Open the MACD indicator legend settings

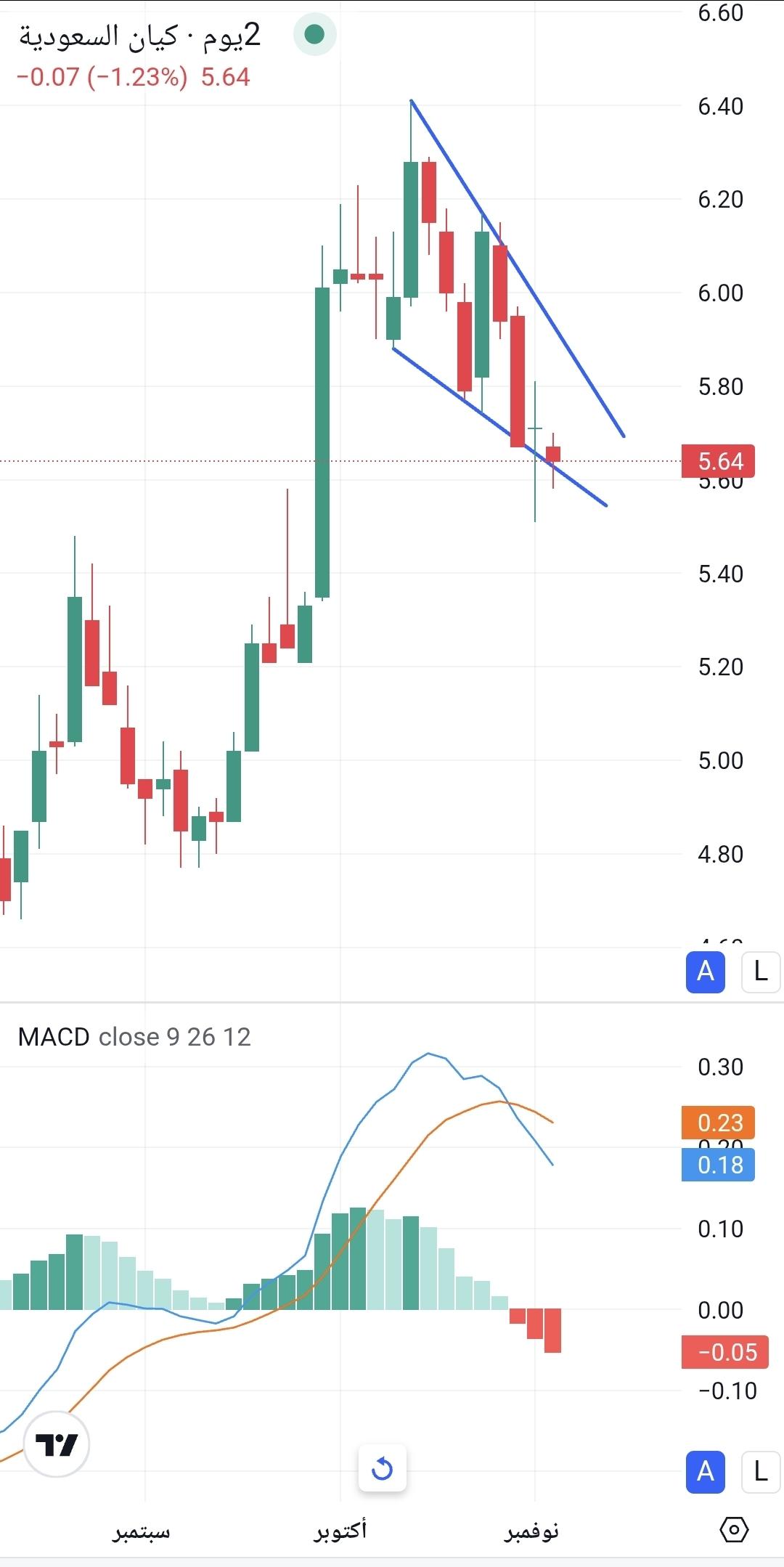click(x=134, y=1037)
